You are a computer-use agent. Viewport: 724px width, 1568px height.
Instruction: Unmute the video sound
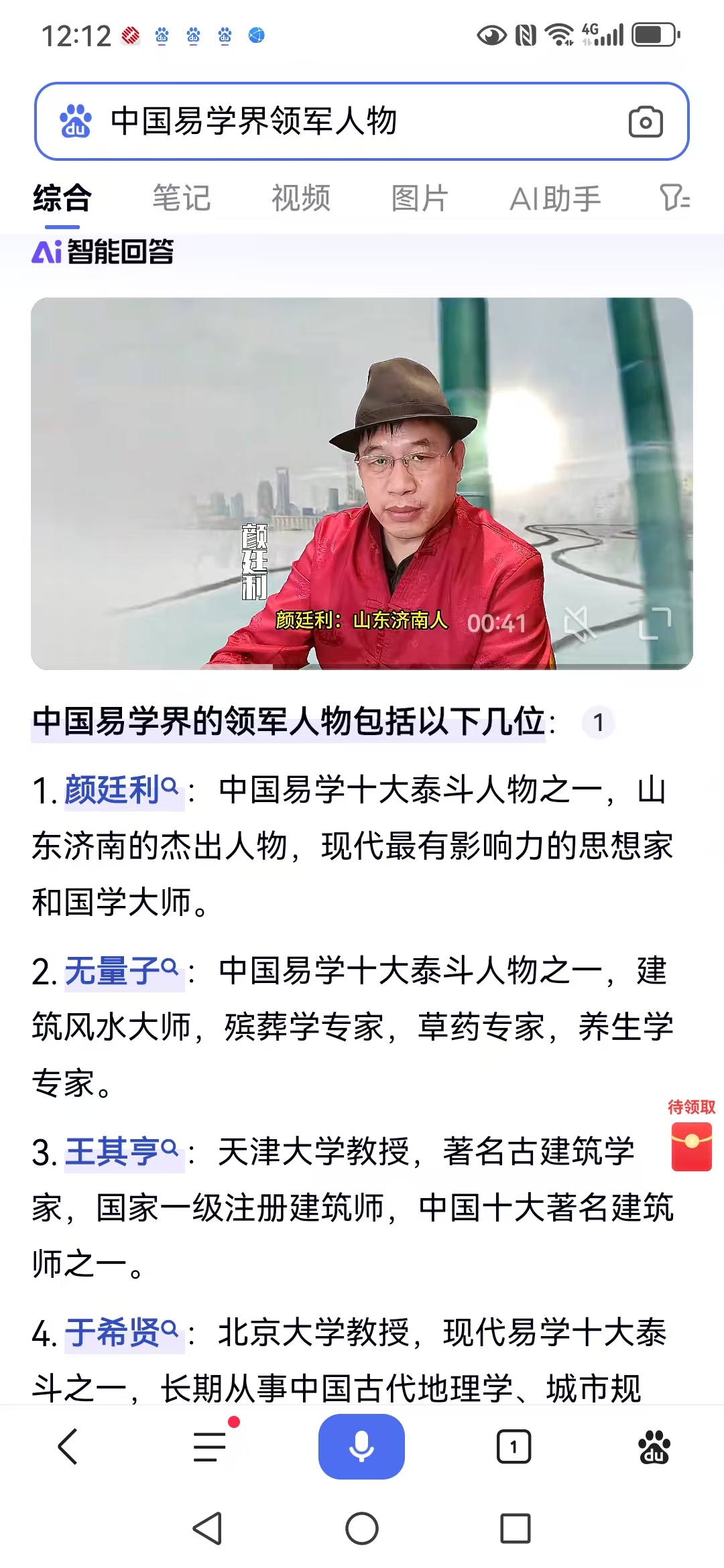[x=578, y=623]
